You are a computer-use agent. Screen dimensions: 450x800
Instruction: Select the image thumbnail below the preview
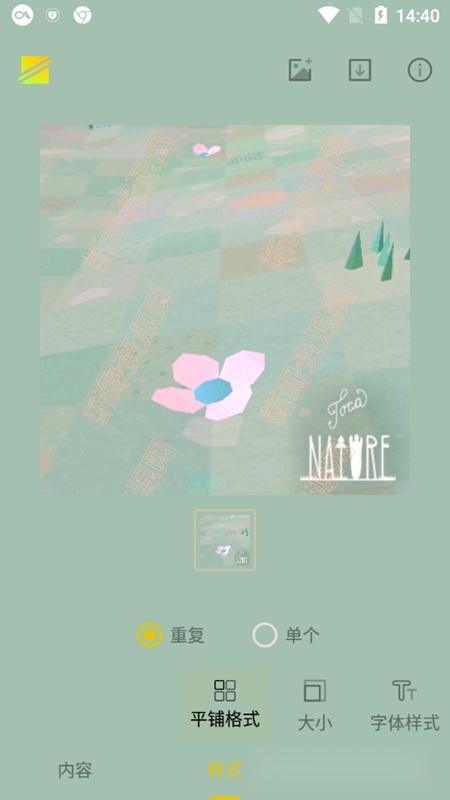(225, 539)
